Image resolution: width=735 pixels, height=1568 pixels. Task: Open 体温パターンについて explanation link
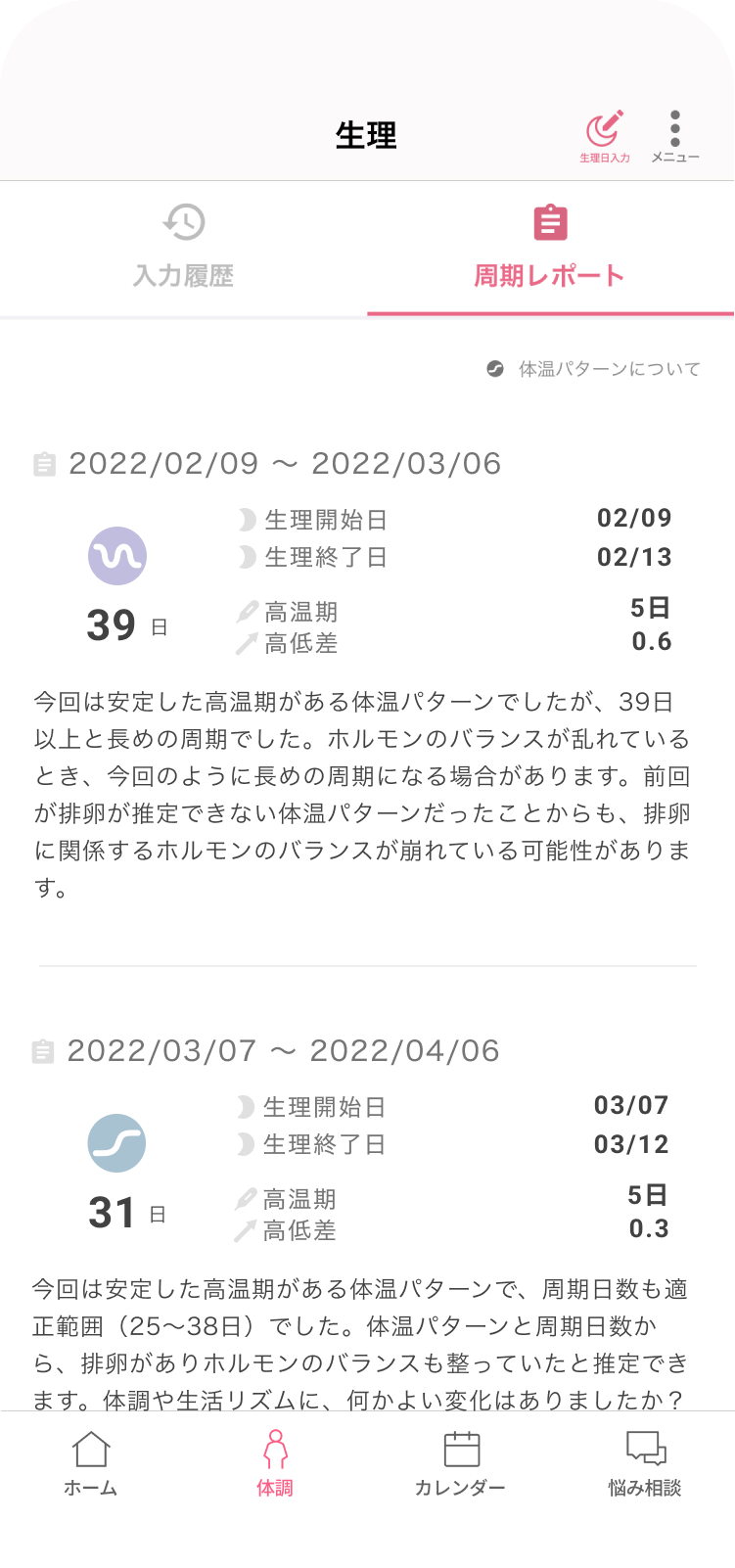tap(607, 368)
